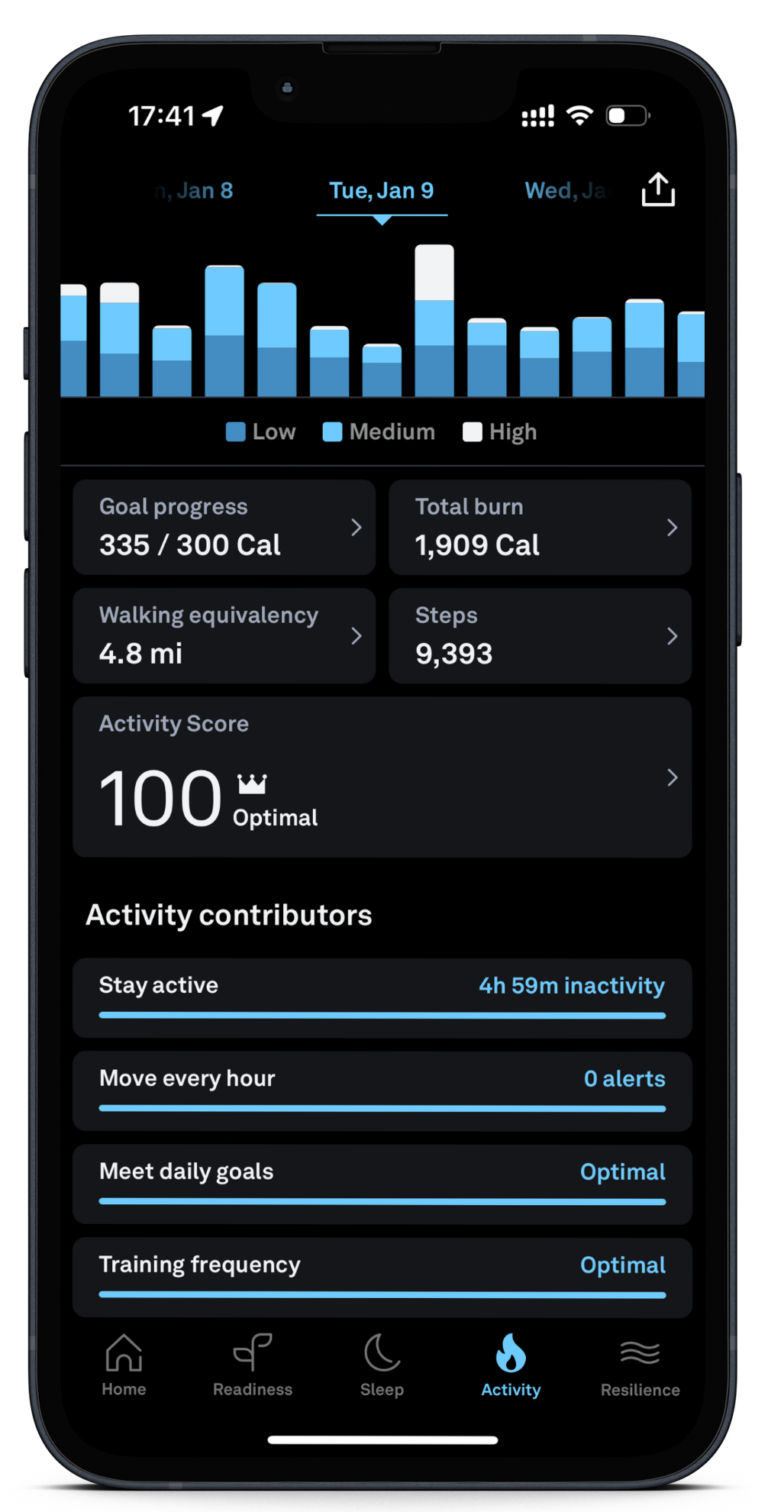Viewport: 768px width, 1512px height.
Task: Tap the Stay active progress bar
Action: [x=381, y=1015]
